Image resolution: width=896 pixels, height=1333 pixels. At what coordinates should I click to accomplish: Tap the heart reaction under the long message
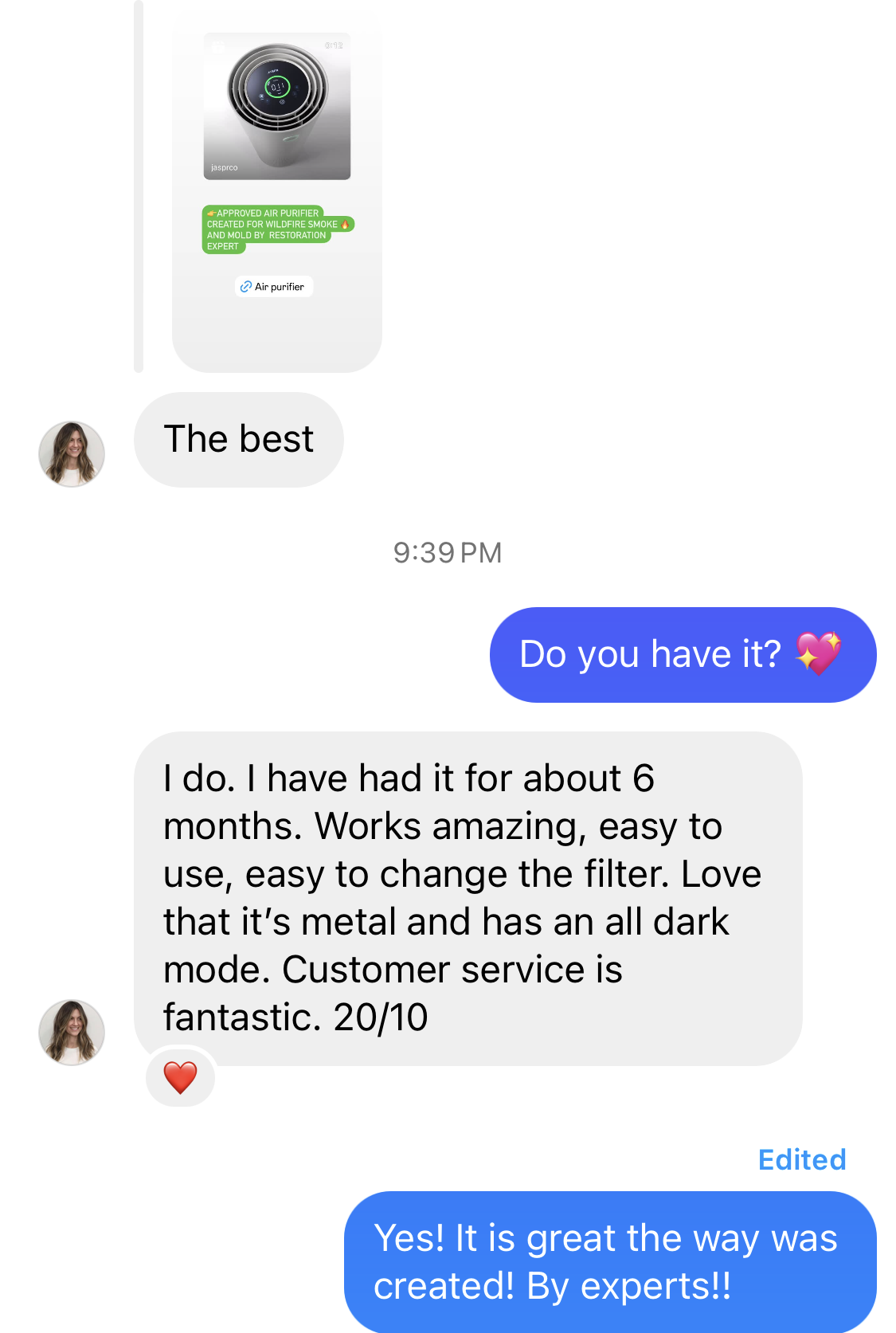181,1078
